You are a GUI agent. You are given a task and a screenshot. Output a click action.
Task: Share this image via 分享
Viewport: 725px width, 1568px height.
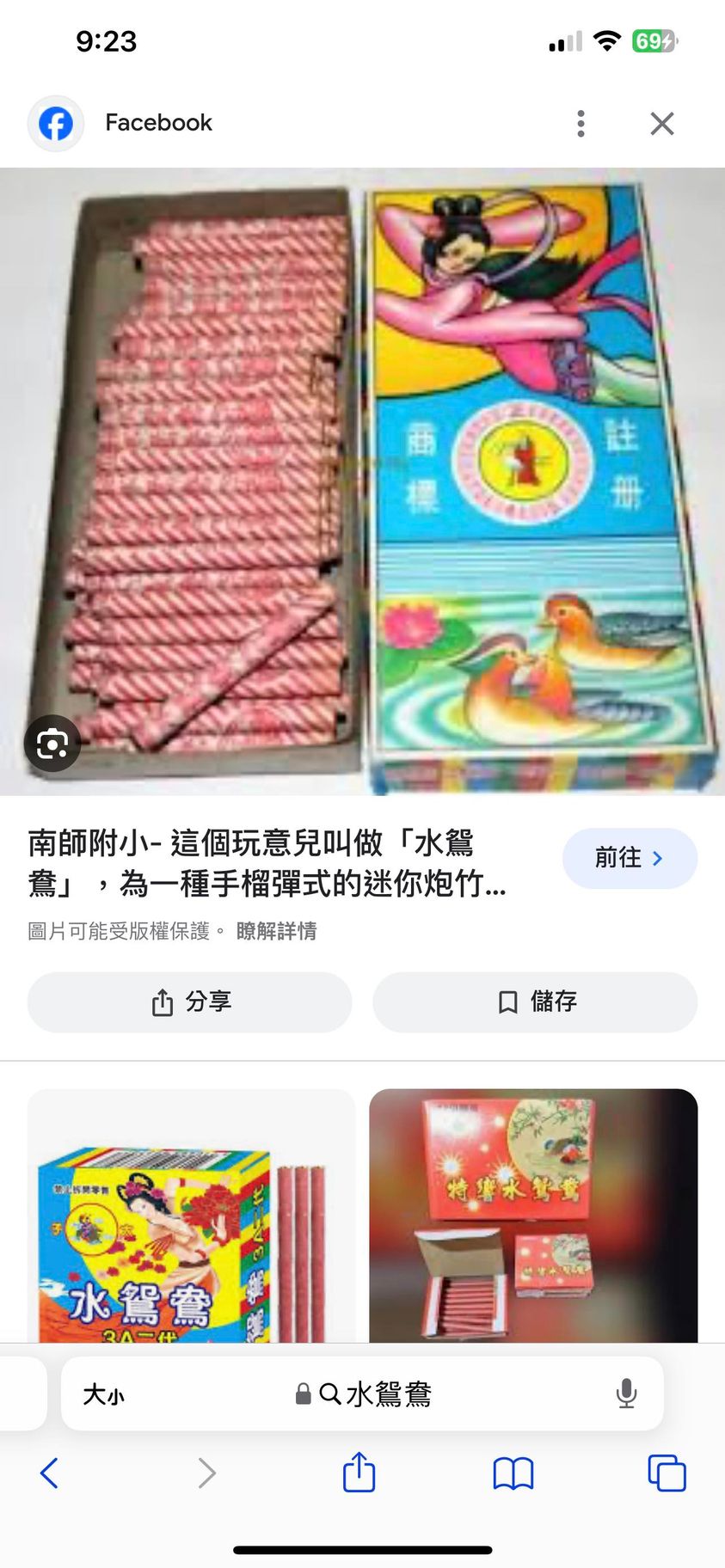click(190, 1002)
